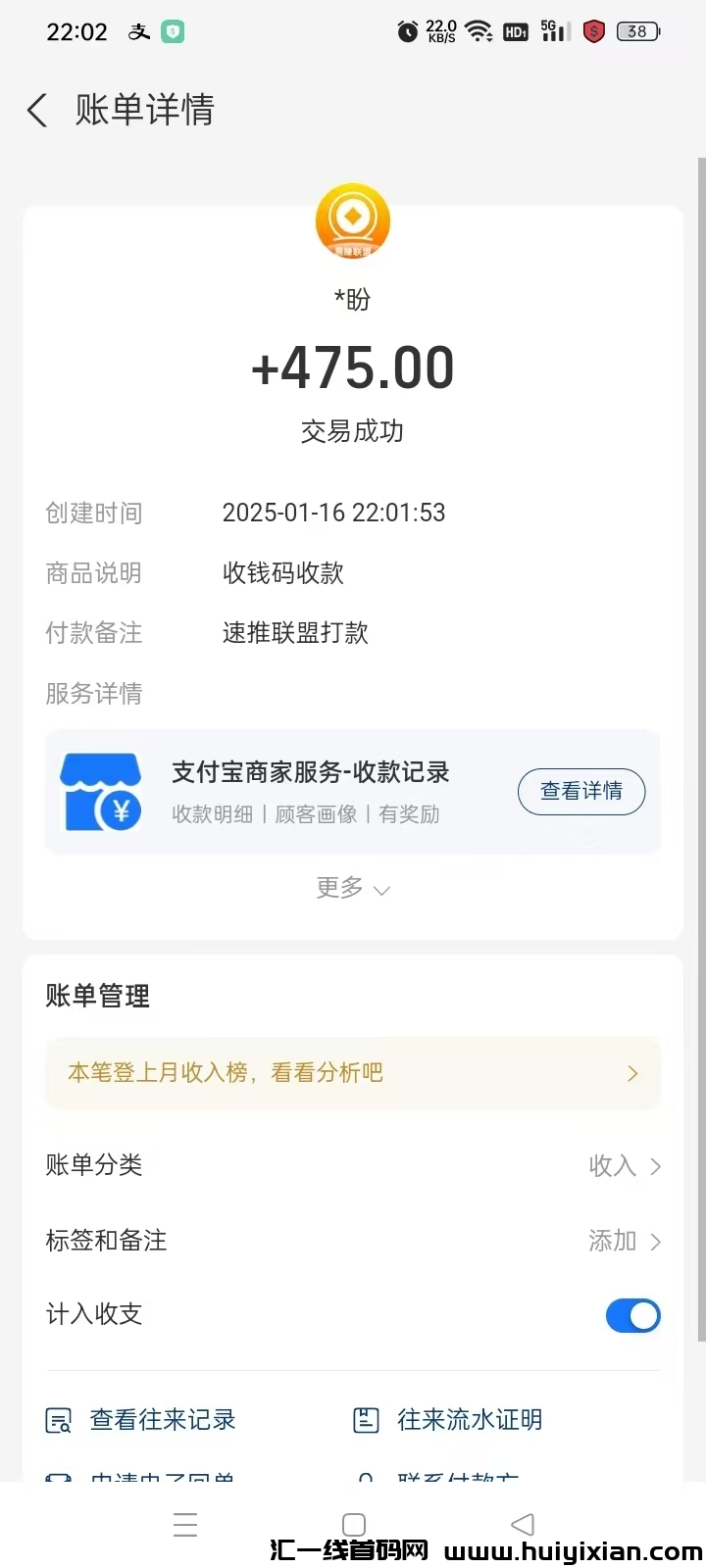Go back from 账单详情 page
The height and width of the screenshot is (1568, 706).
37,111
